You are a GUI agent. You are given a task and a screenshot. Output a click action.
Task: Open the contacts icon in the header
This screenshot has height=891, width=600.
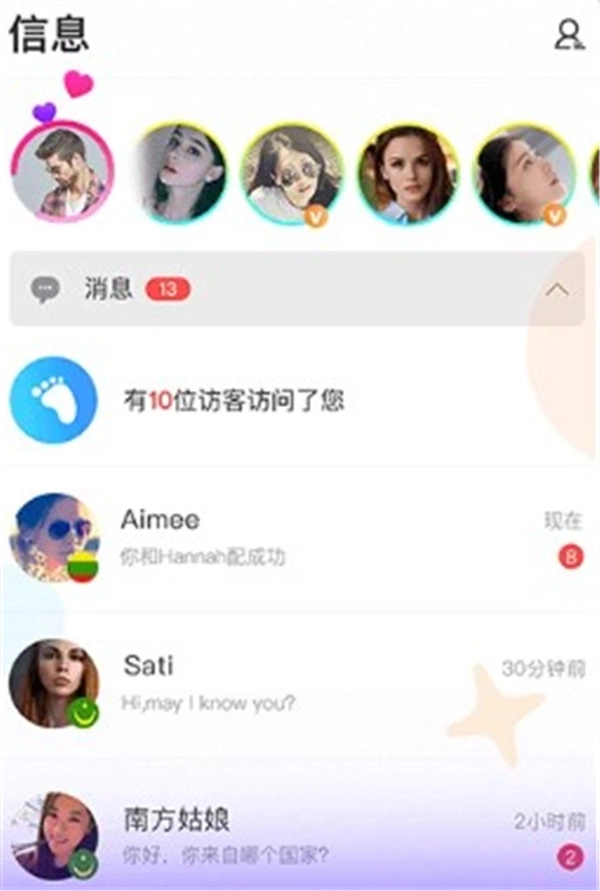pyautogui.click(x=569, y=35)
